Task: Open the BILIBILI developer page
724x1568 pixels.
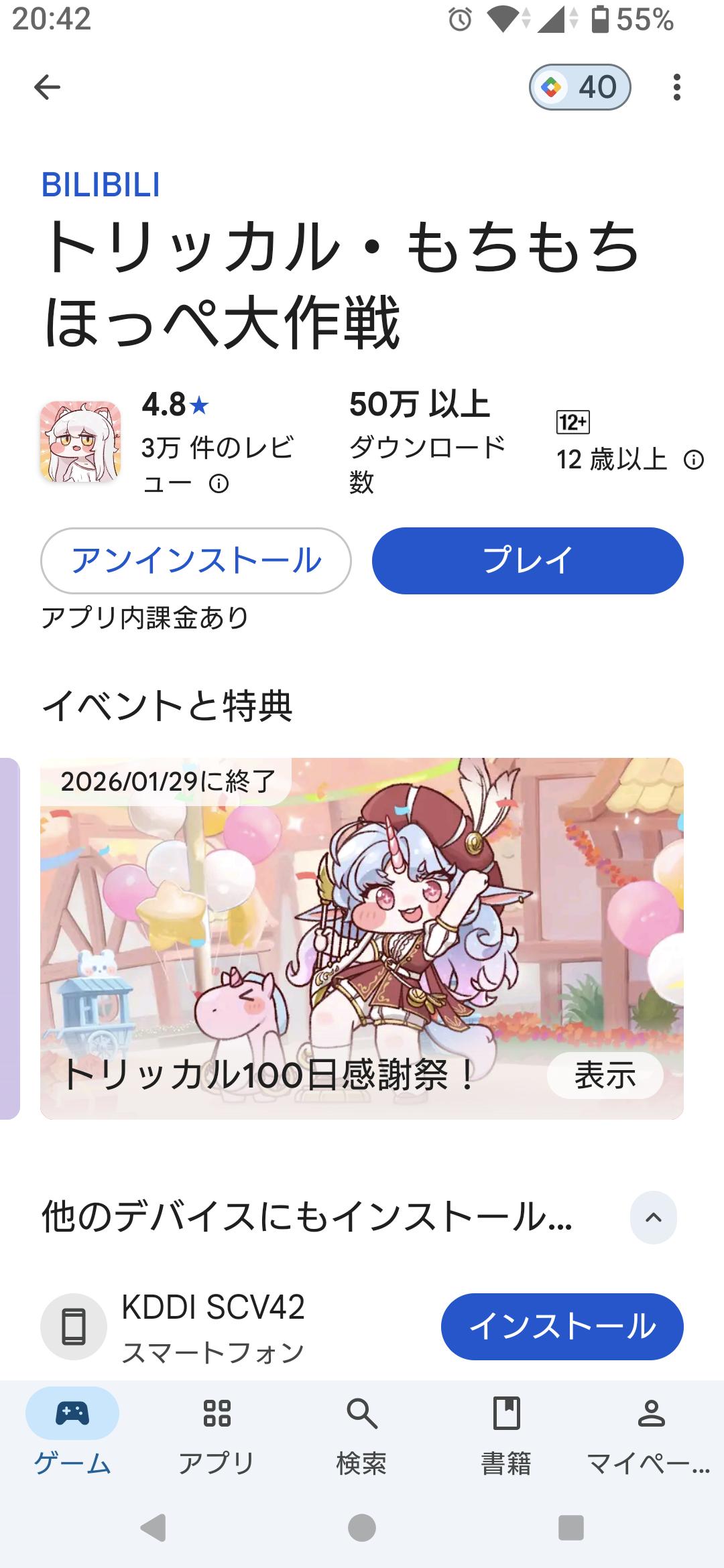Action: click(101, 186)
